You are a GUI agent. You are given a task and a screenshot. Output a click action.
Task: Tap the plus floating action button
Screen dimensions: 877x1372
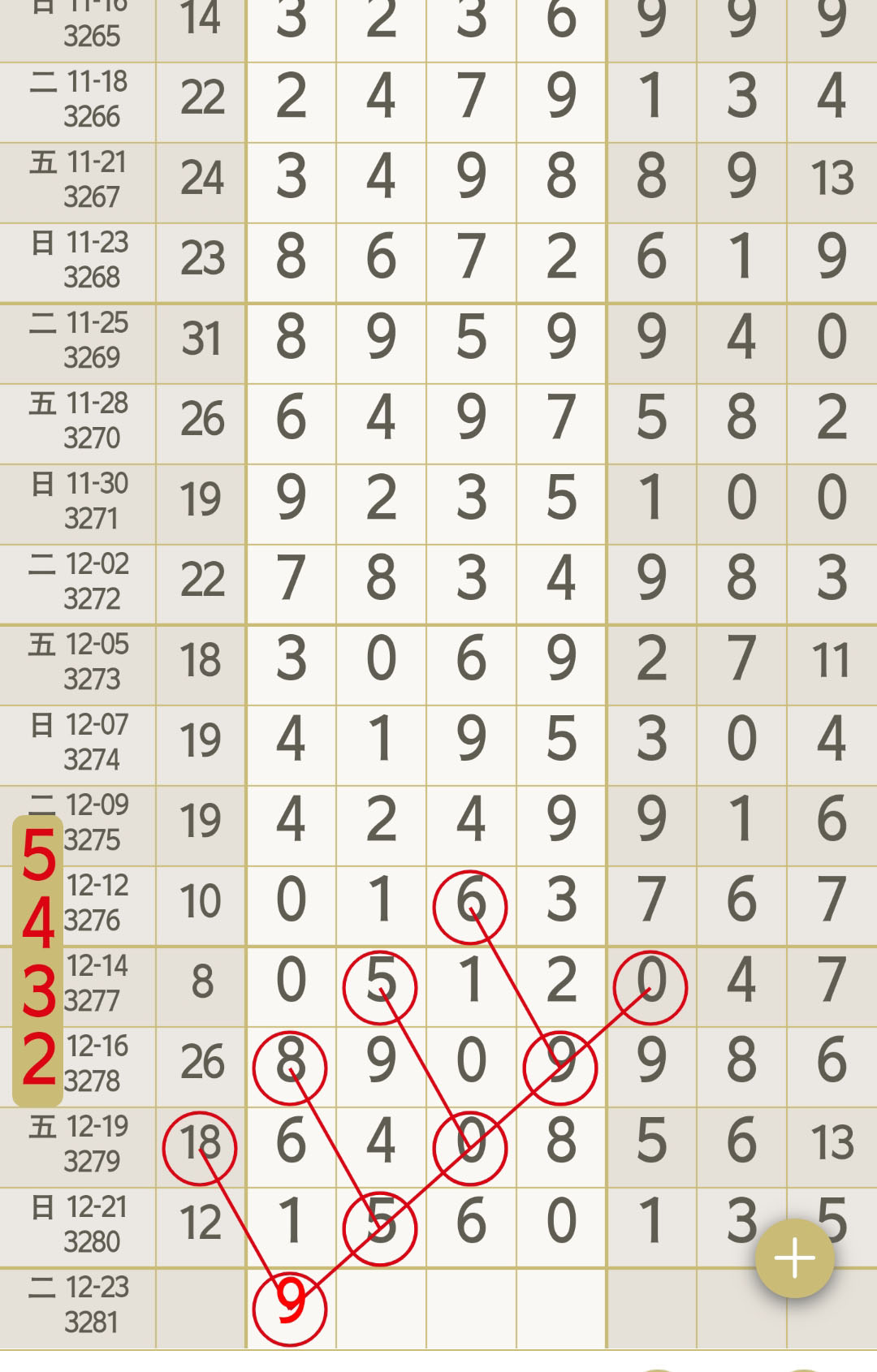coord(794,1258)
